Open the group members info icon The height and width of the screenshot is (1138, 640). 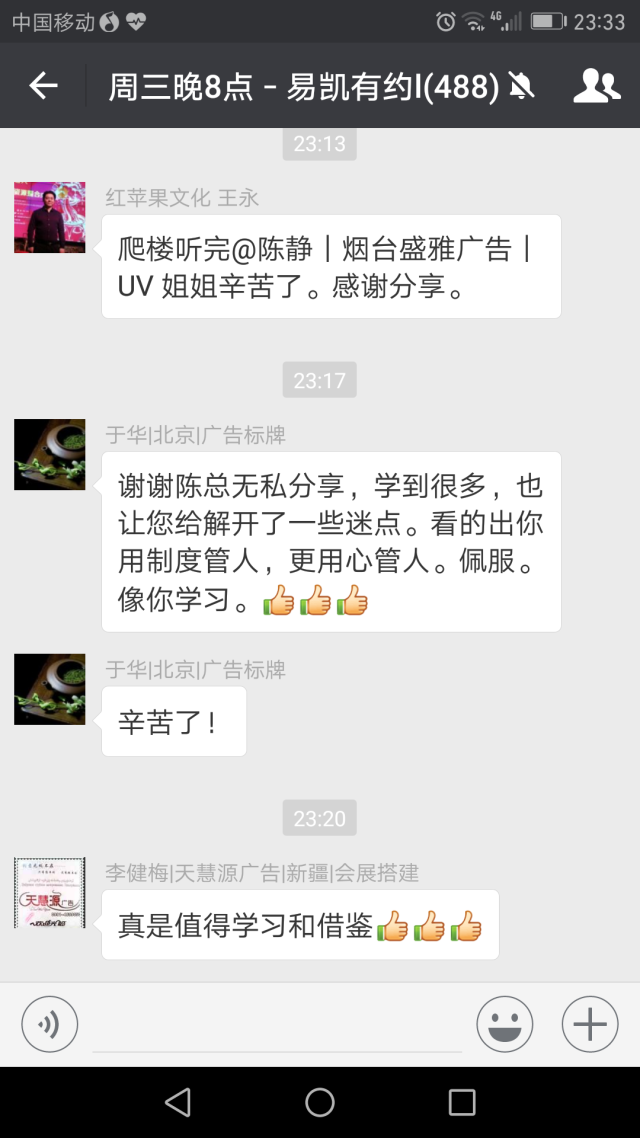pos(596,87)
